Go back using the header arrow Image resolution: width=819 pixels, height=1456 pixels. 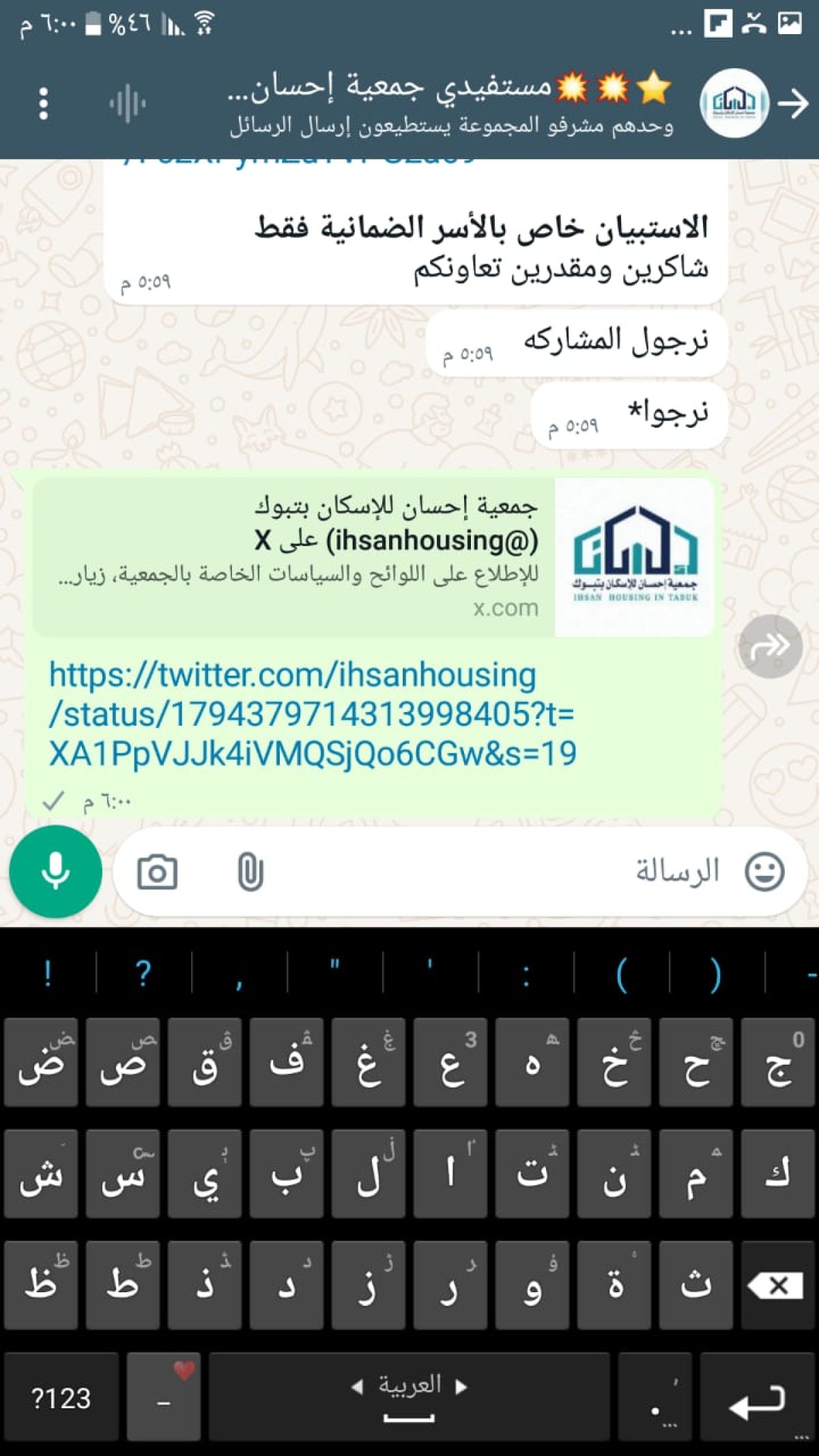click(793, 104)
